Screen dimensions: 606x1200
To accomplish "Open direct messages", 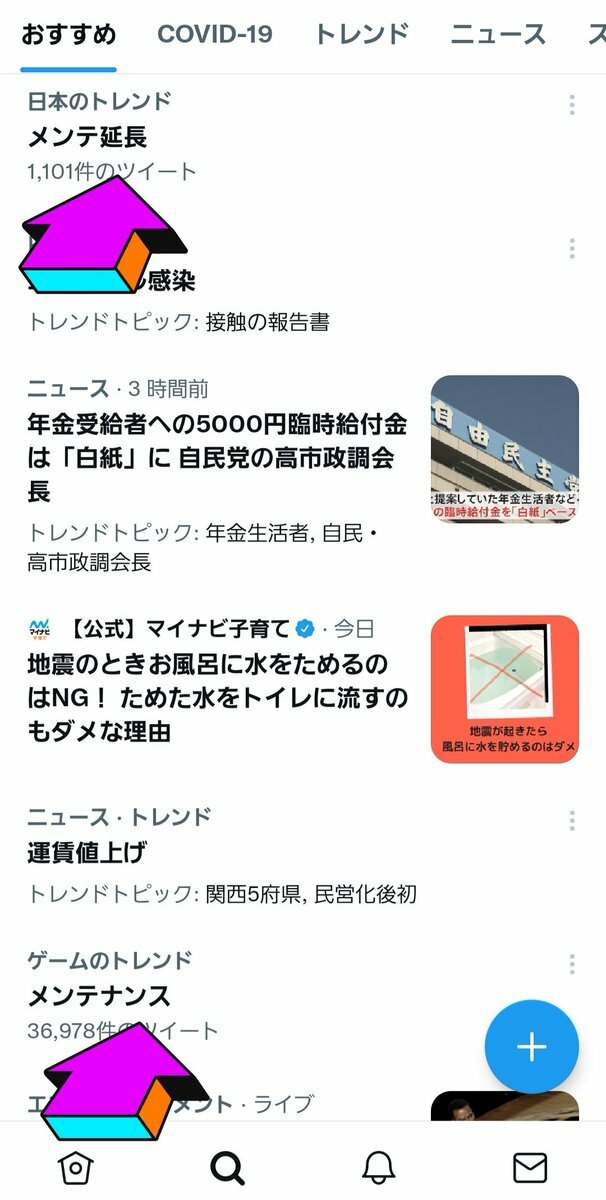I will (530, 1166).
